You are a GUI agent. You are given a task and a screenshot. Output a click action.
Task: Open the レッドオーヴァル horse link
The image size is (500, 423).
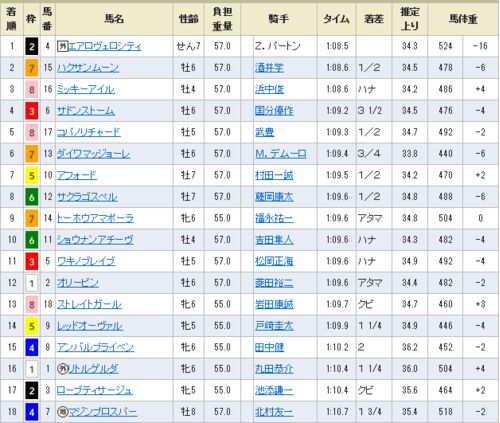pos(90,326)
